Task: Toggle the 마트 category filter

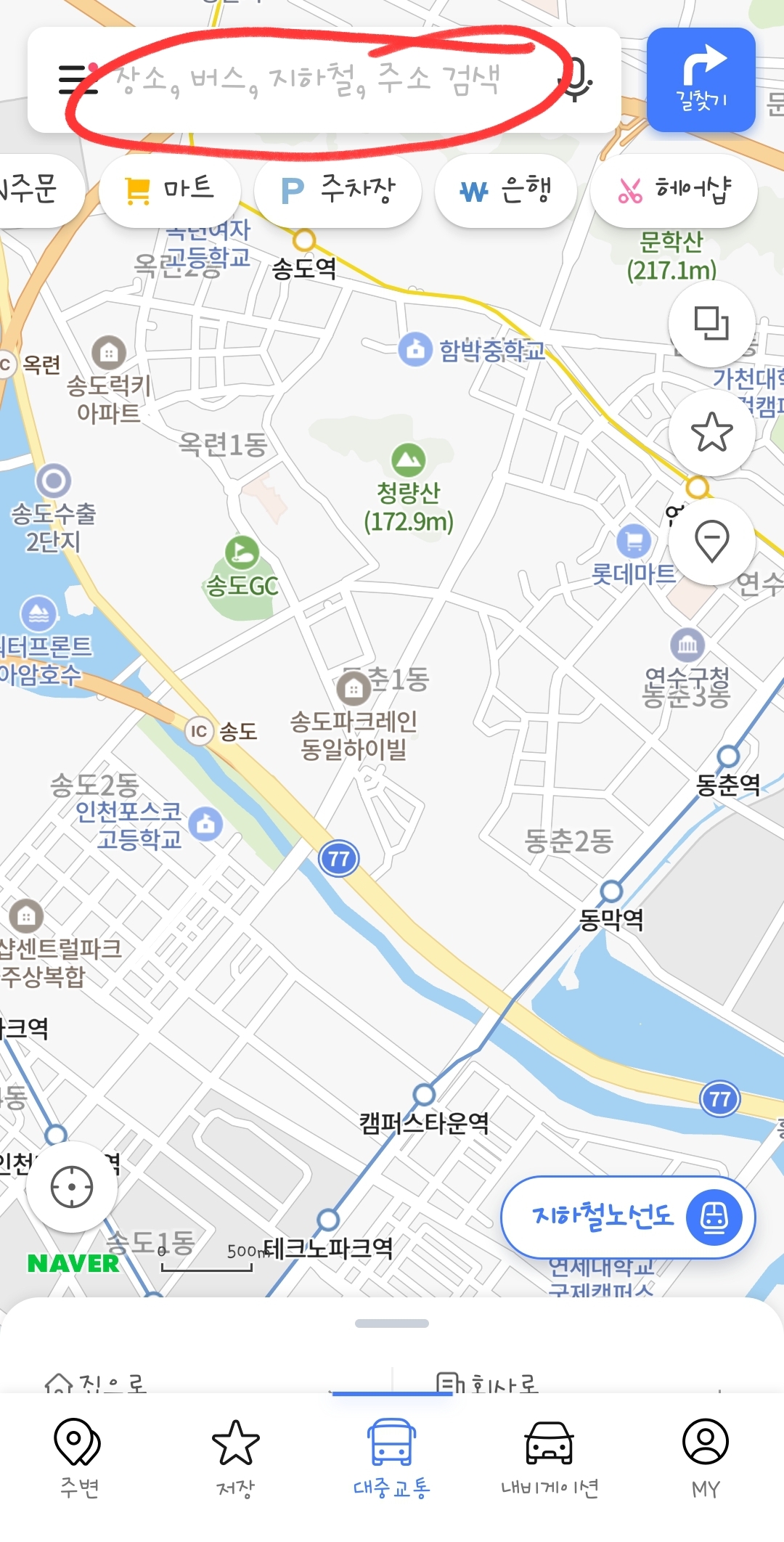Action: coord(171,189)
